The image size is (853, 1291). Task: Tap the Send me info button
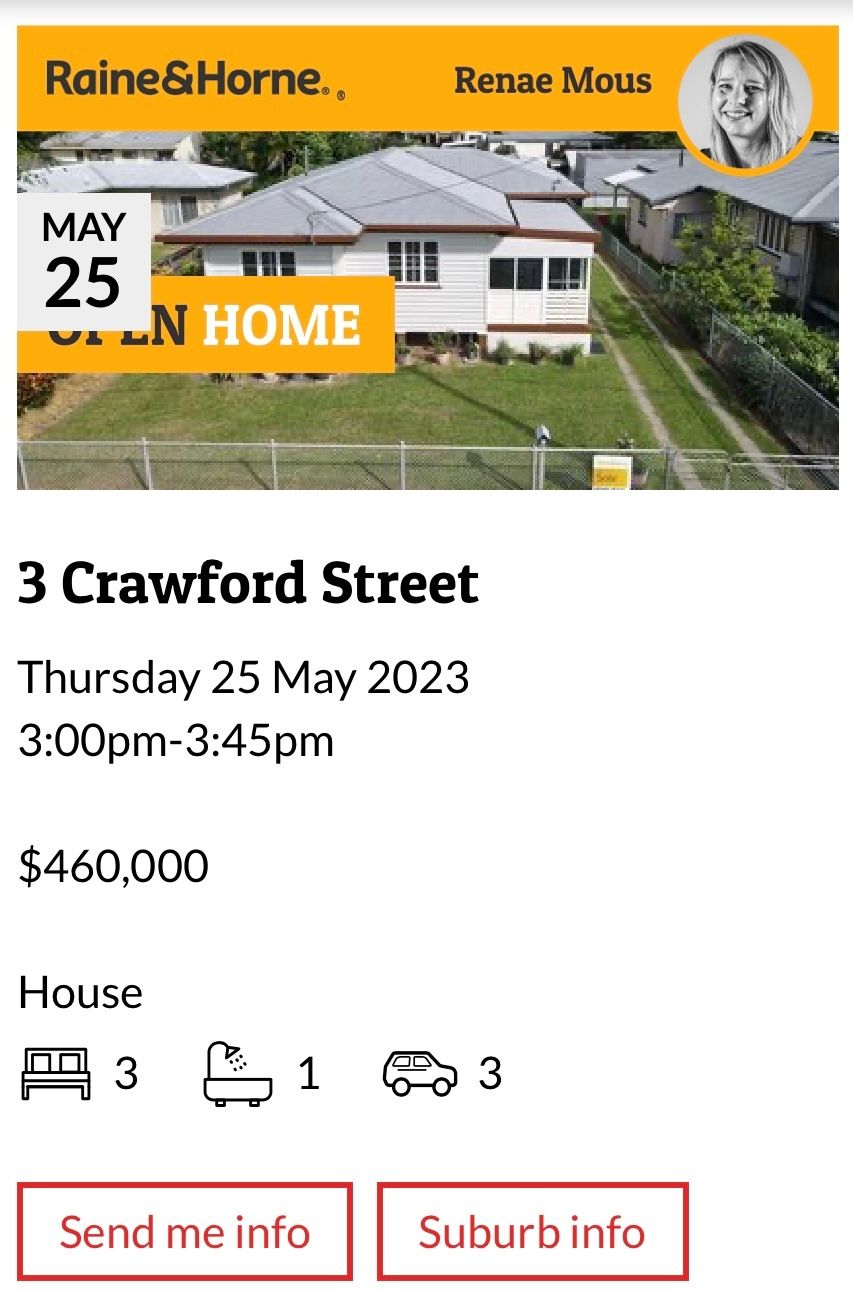tap(185, 1231)
